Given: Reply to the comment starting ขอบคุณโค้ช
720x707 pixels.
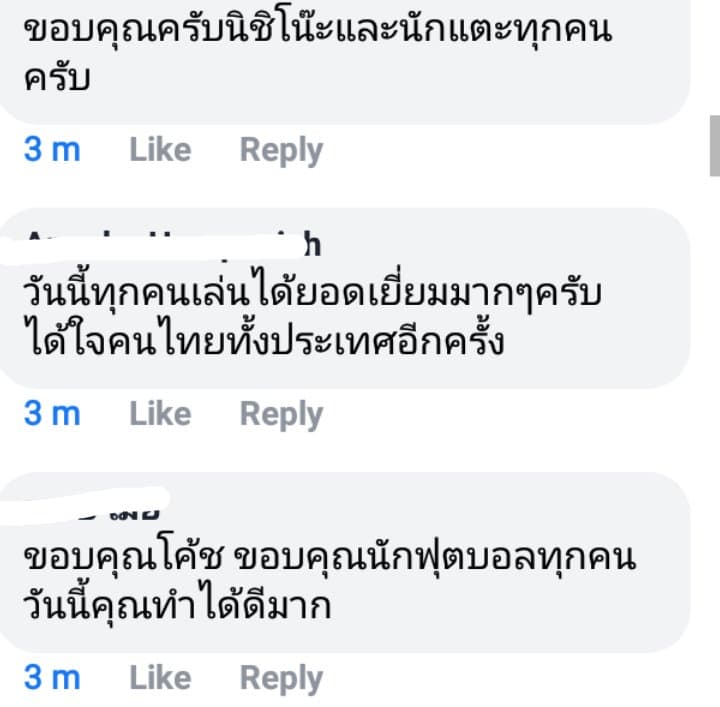Looking at the screenshot, I should [281, 678].
